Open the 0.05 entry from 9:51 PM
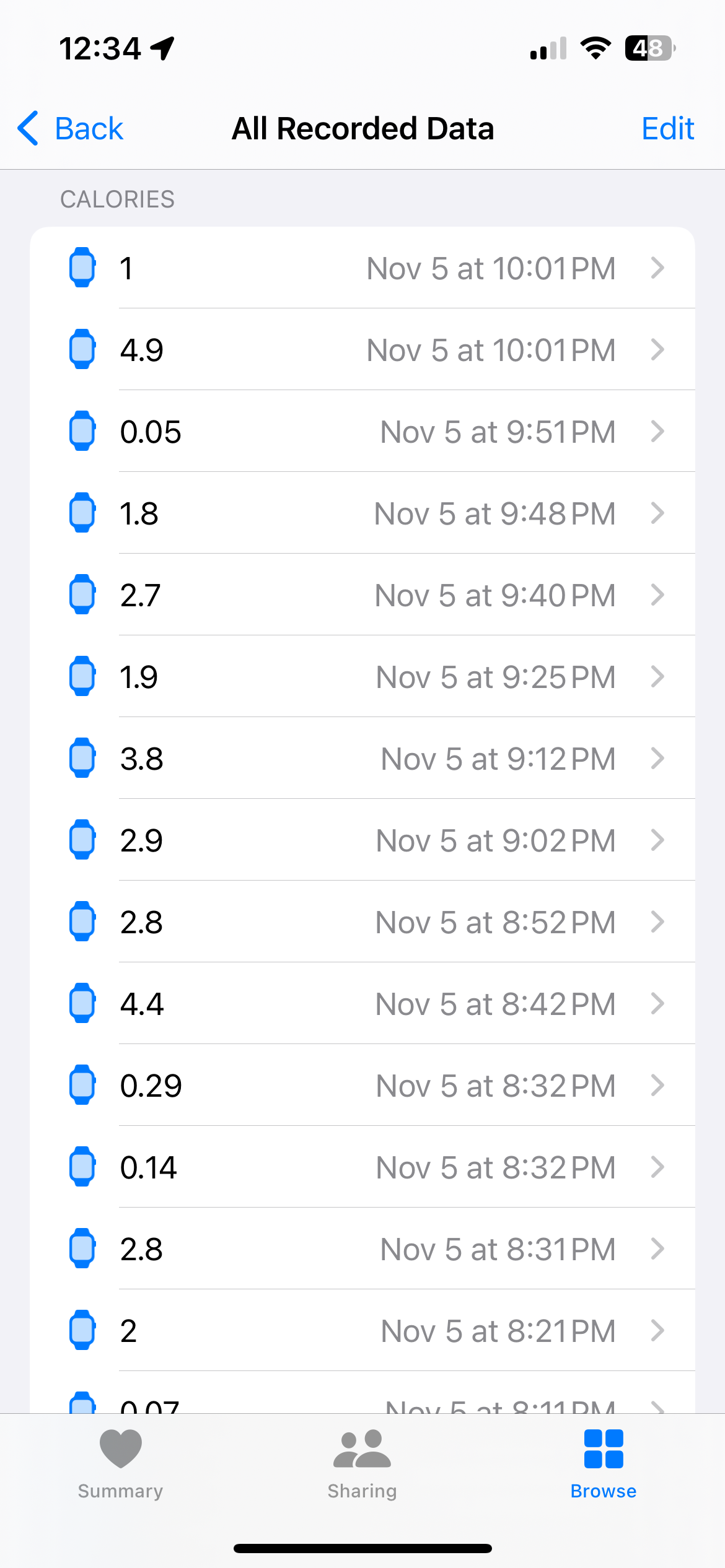The width and height of the screenshot is (725, 1568). (x=362, y=432)
